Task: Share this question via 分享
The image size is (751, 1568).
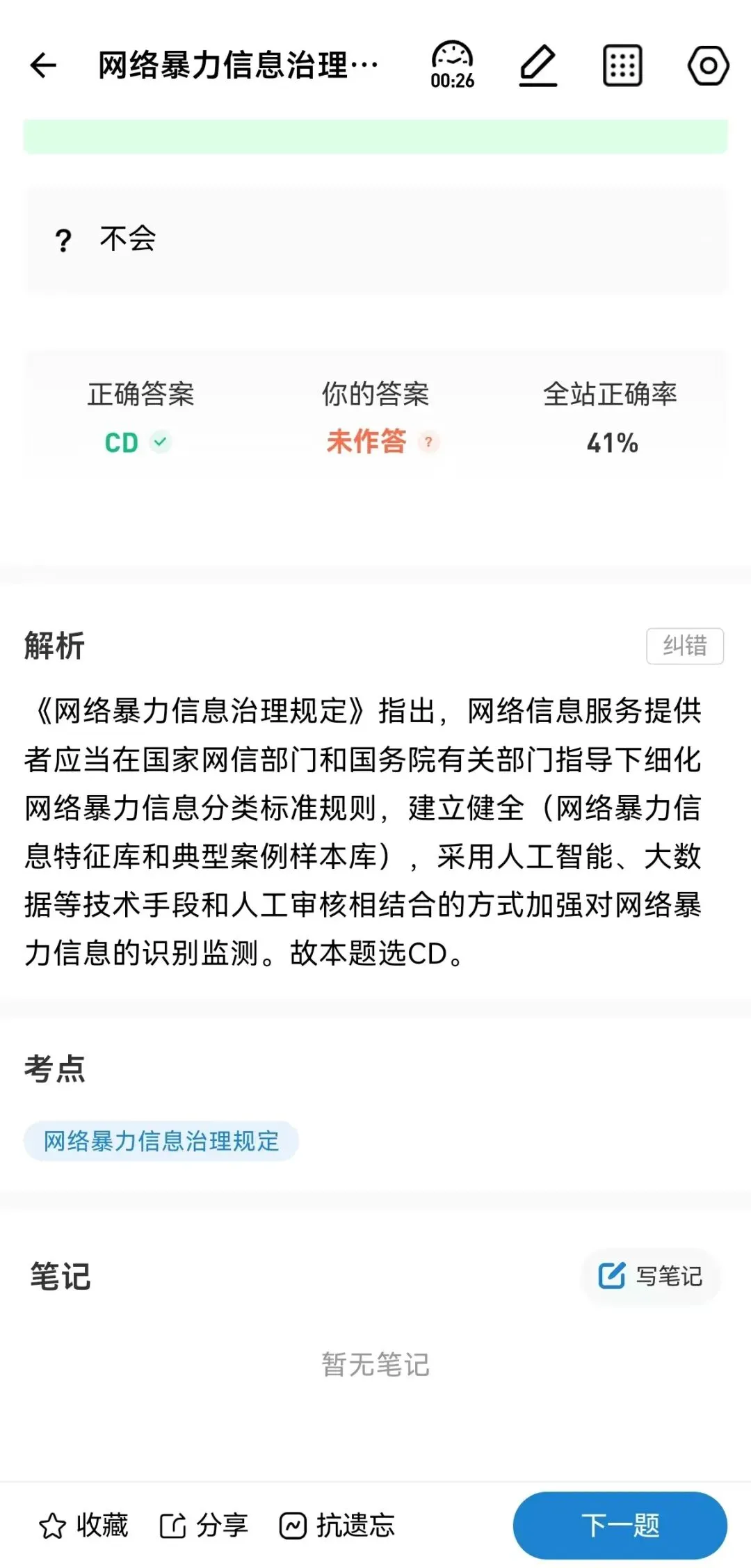Action: click(x=204, y=1525)
